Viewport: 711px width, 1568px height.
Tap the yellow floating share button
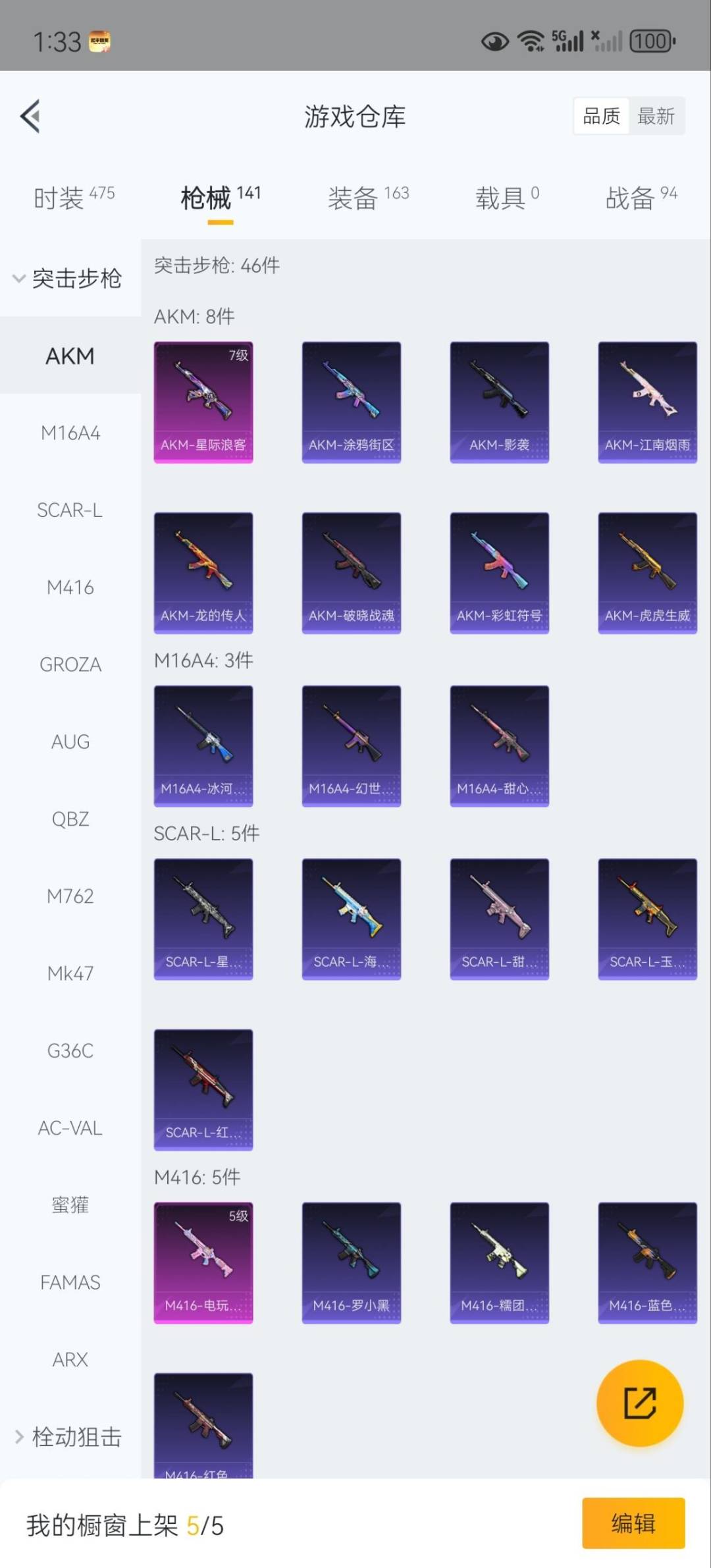(639, 1403)
